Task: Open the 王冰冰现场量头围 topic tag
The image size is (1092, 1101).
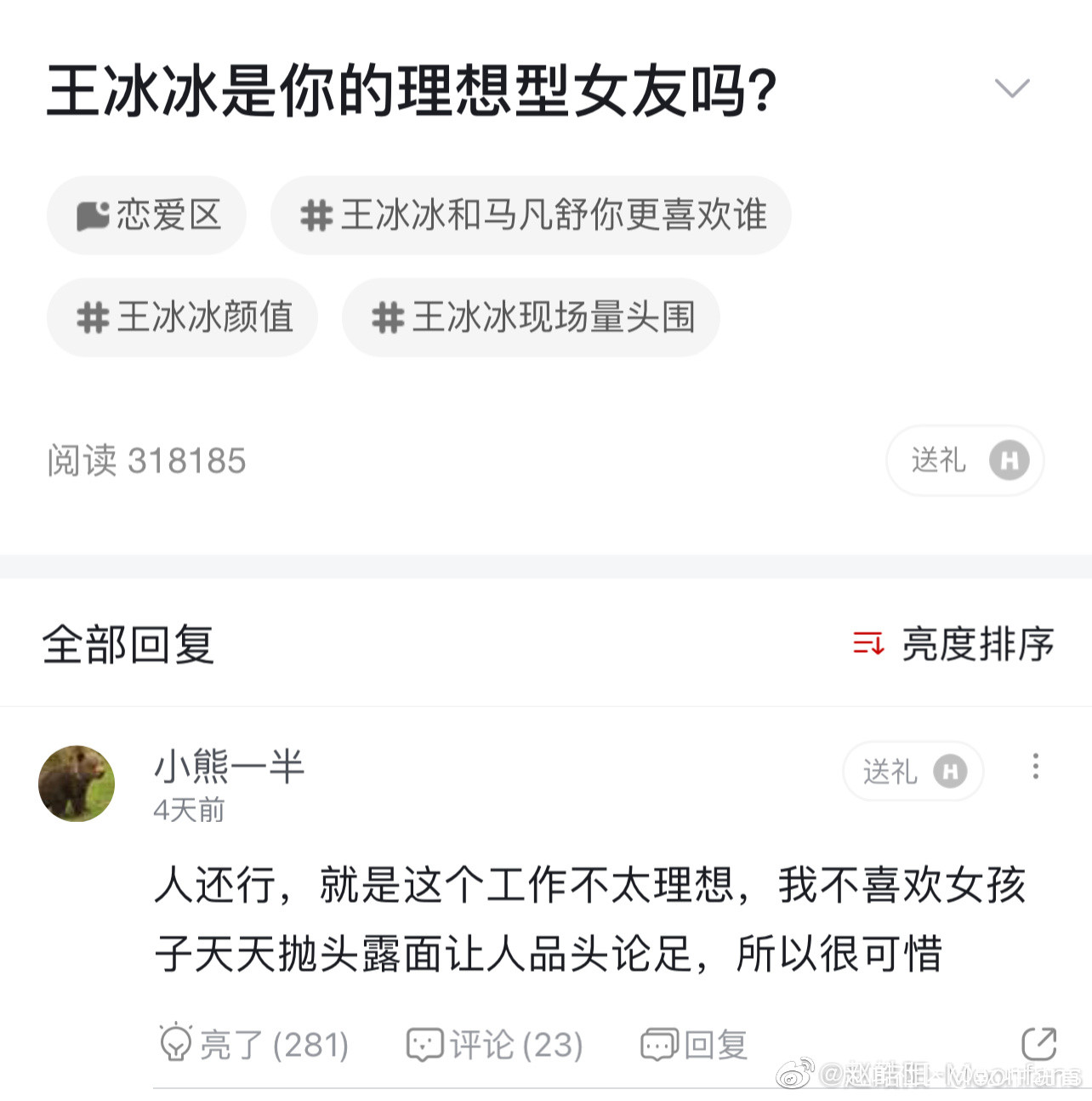Action: (x=532, y=317)
